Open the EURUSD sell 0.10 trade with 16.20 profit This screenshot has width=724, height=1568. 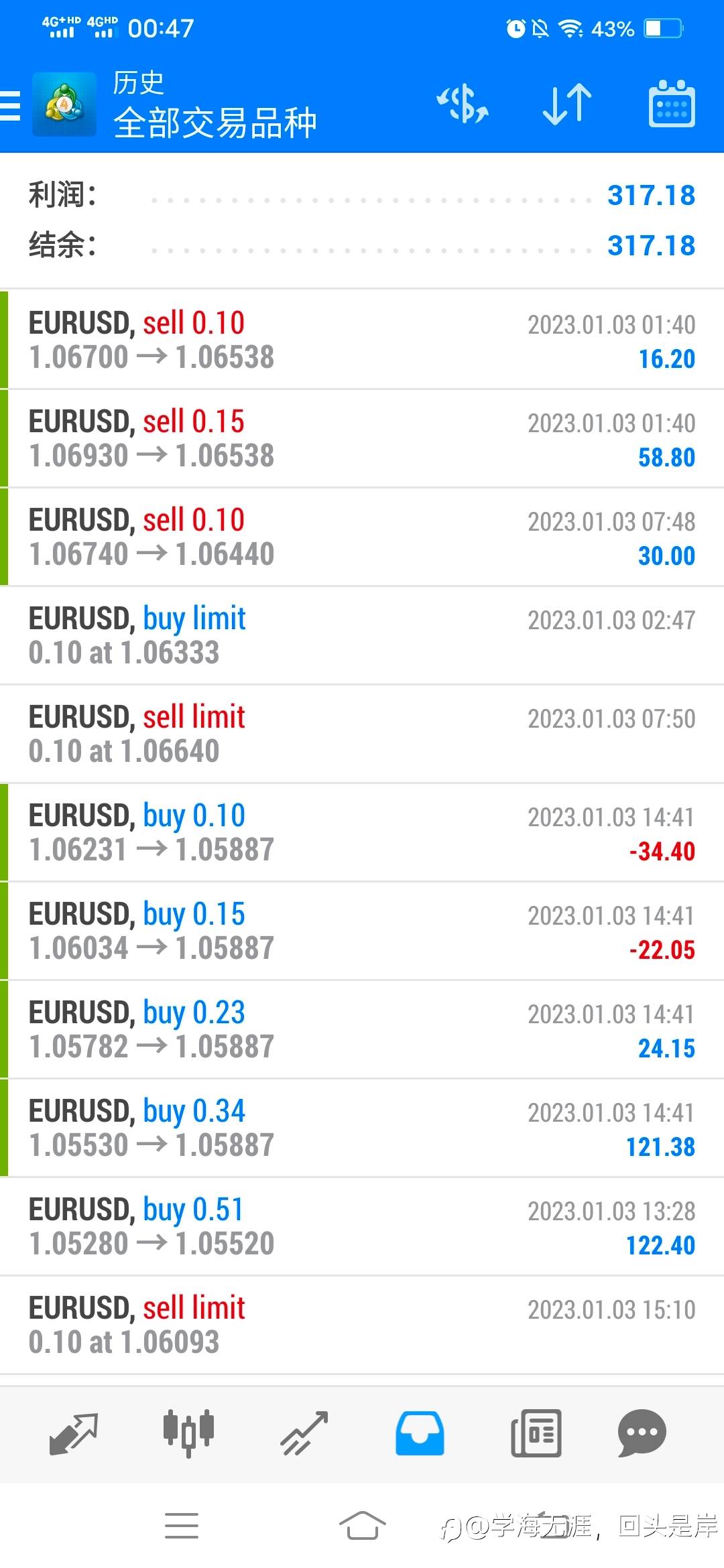[x=362, y=340]
